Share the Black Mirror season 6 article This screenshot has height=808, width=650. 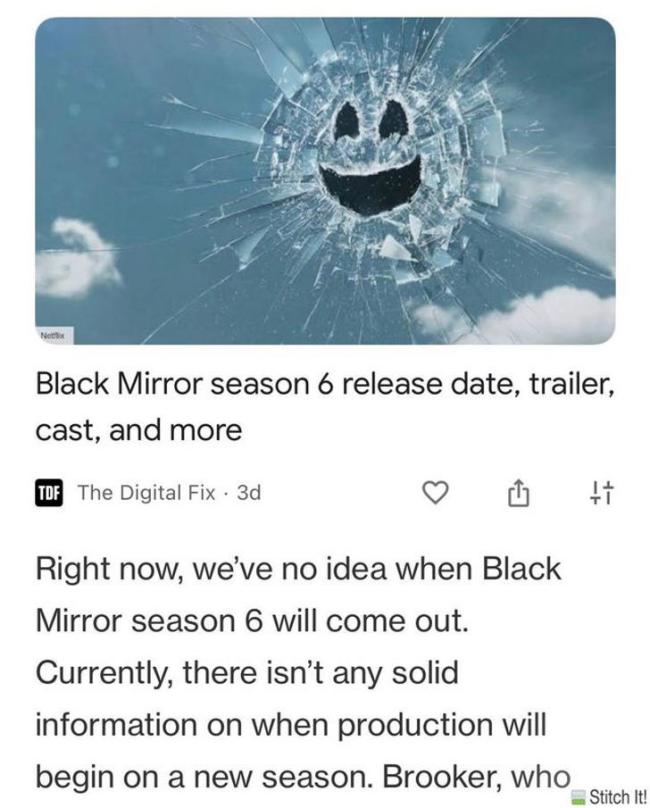pos(517,492)
